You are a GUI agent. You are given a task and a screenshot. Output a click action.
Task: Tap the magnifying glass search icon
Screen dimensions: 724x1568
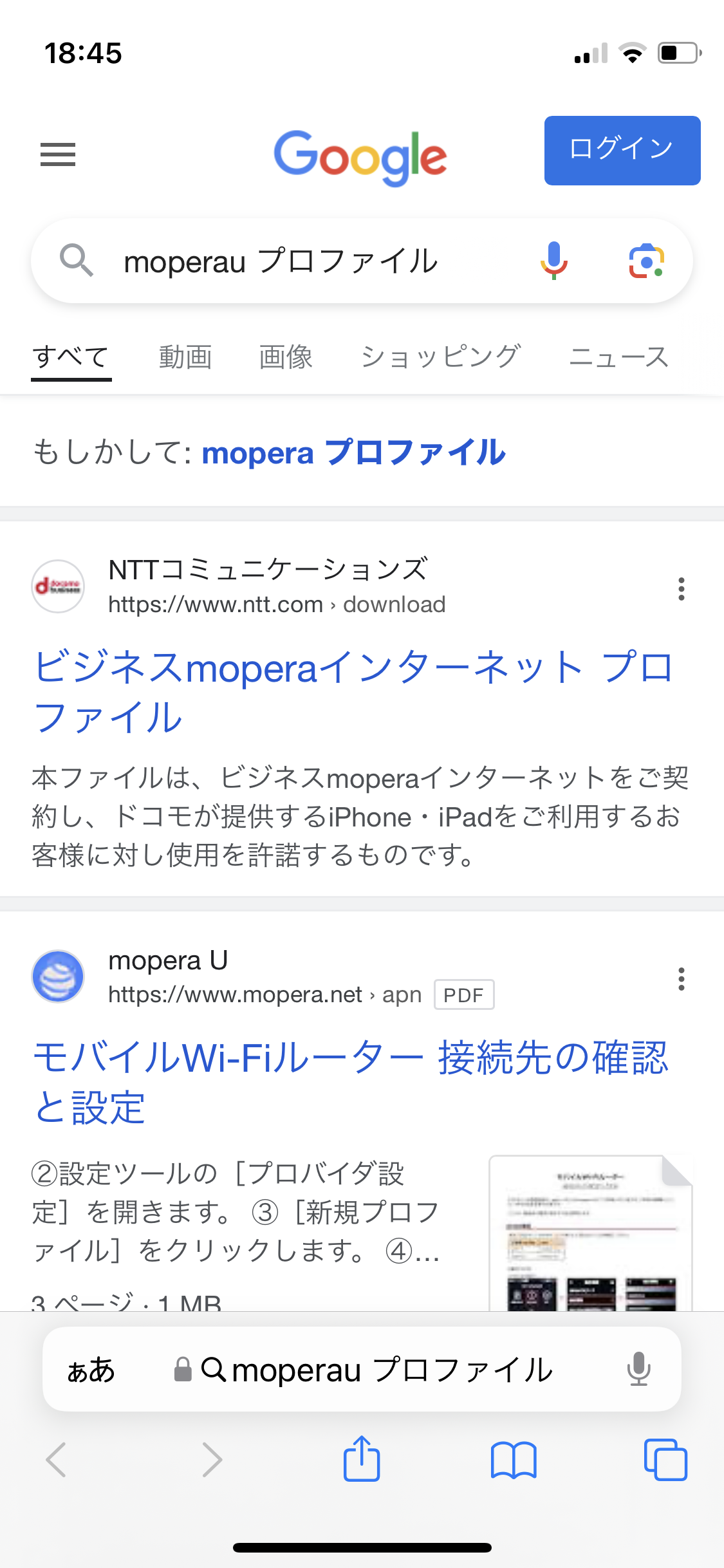[x=77, y=261]
